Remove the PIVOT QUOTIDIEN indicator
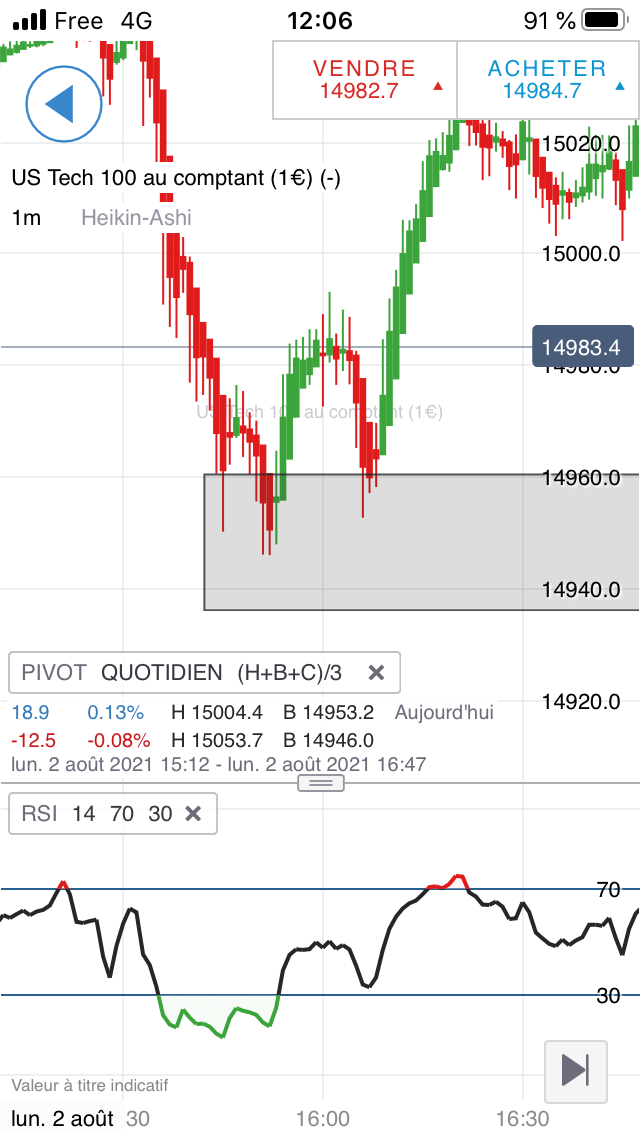Image resolution: width=640 pixels, height=1136 pixels. 376,673
